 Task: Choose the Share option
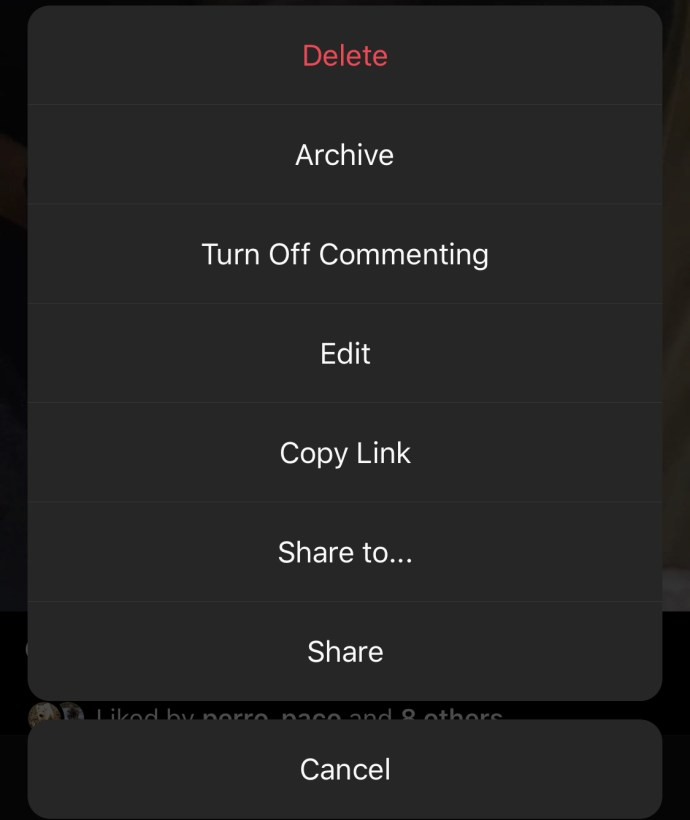click(x=345, y=651)
